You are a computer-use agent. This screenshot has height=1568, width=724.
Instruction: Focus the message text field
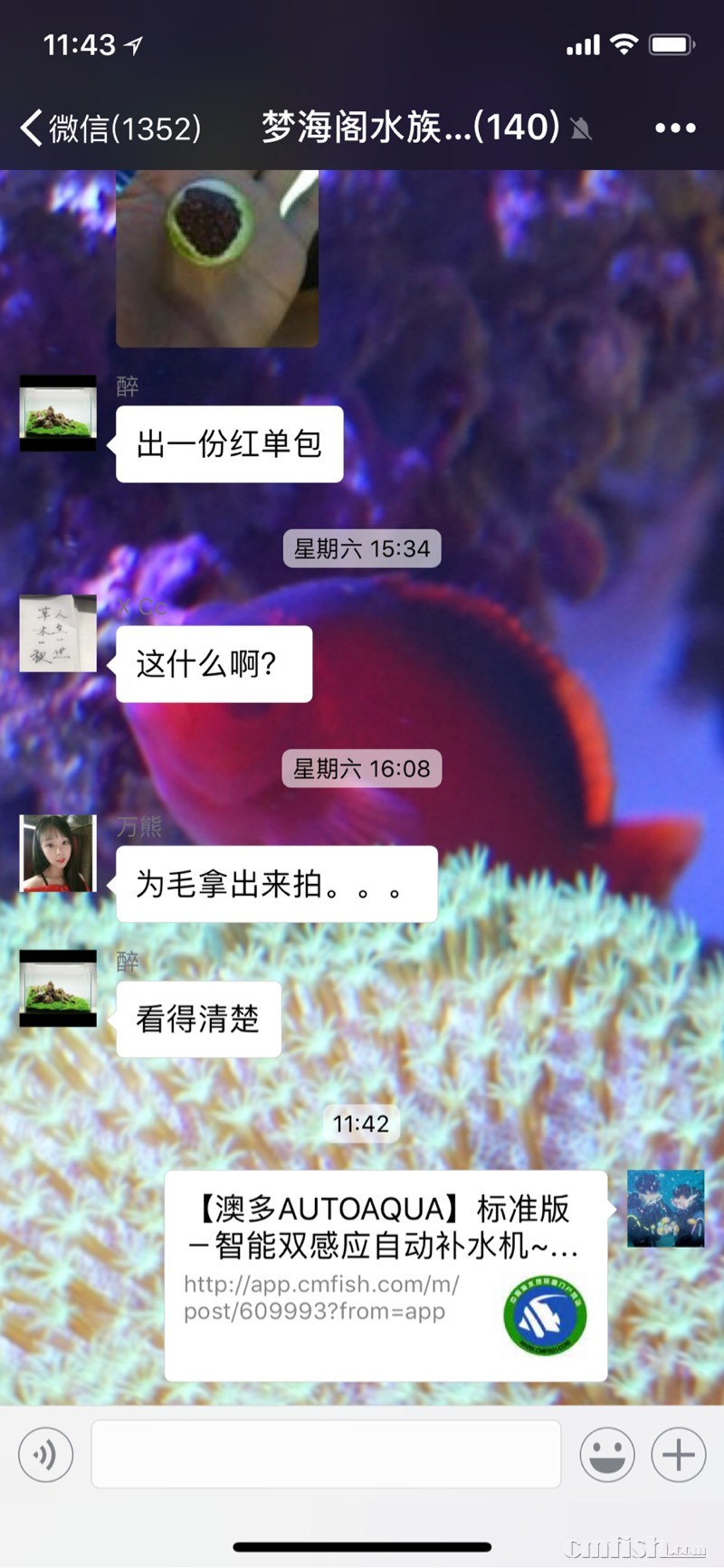tap(326, 1454)
